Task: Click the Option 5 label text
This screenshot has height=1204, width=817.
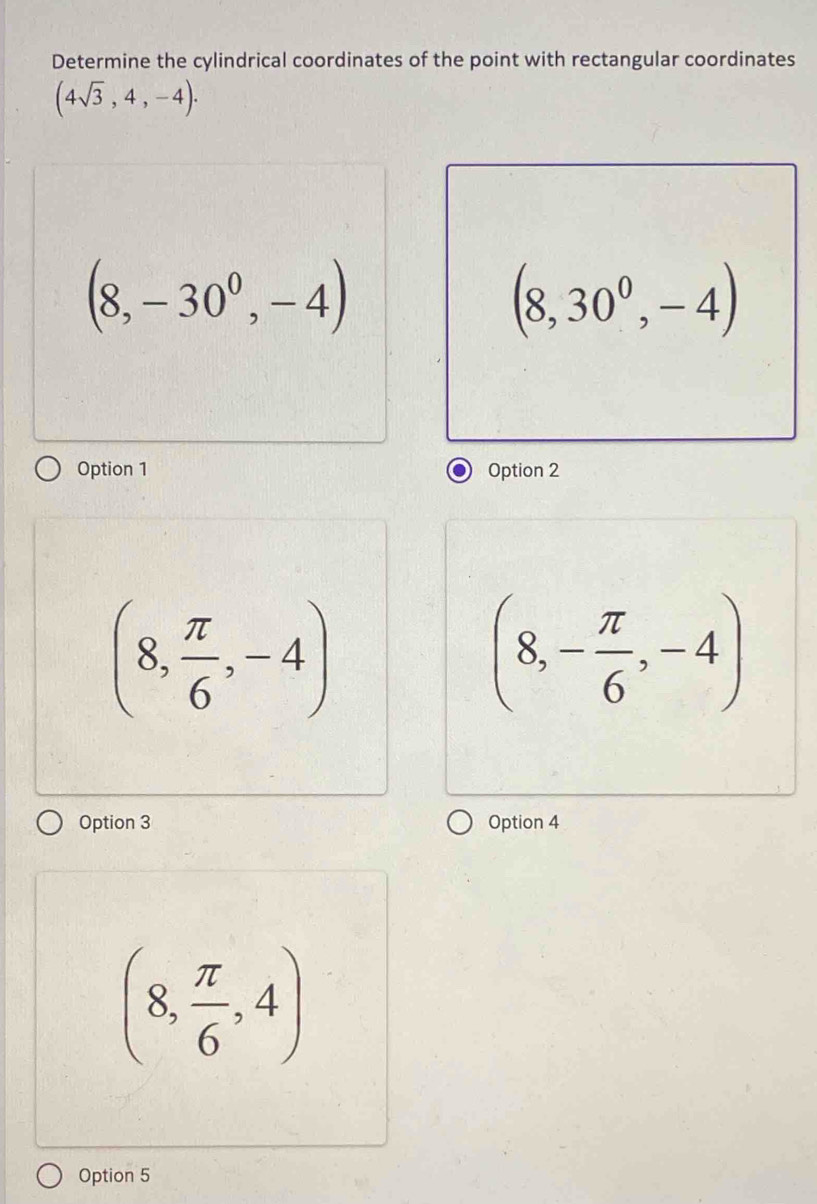Action: coord(113,1175)
